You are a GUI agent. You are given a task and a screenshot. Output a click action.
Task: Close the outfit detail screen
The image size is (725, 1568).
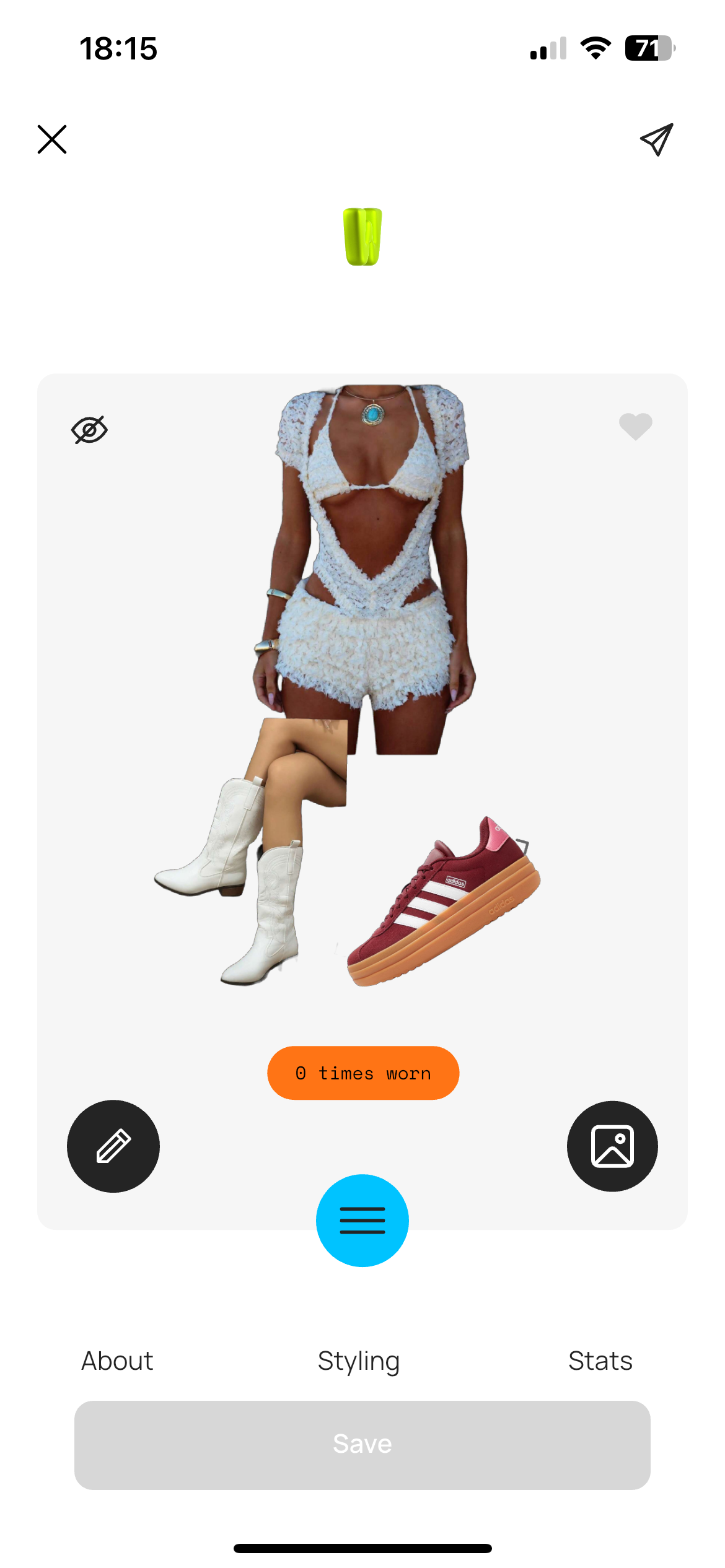coord(52,139)
